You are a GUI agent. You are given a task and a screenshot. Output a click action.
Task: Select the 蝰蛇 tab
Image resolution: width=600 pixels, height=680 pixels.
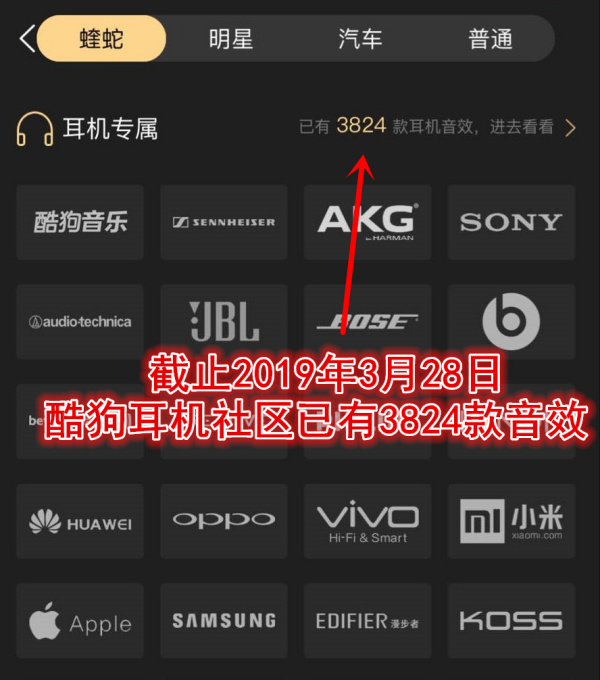pos(103,39)
